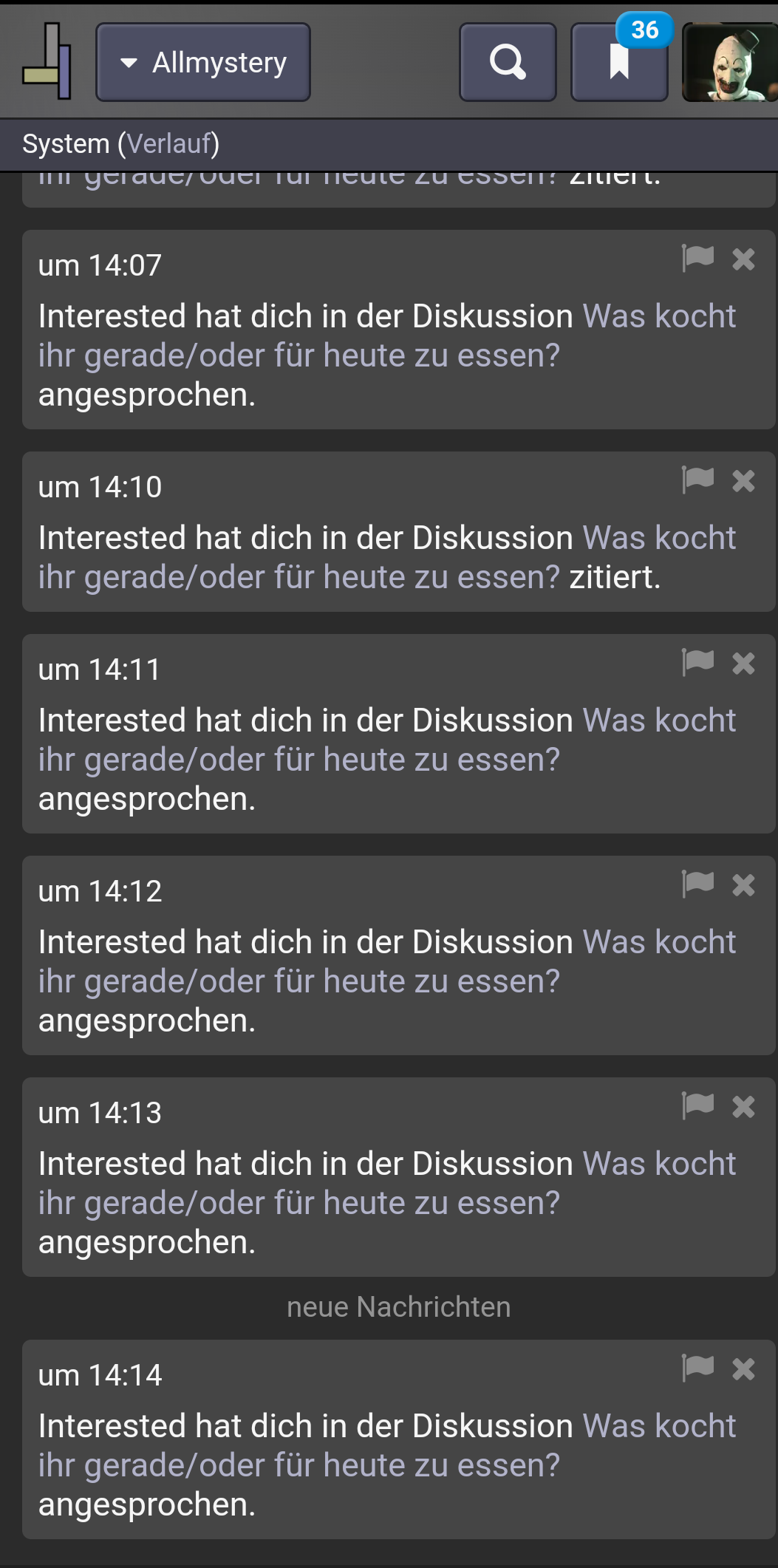Open the search button
Screen dimensions: 778x1568
(x=508, y=62)
